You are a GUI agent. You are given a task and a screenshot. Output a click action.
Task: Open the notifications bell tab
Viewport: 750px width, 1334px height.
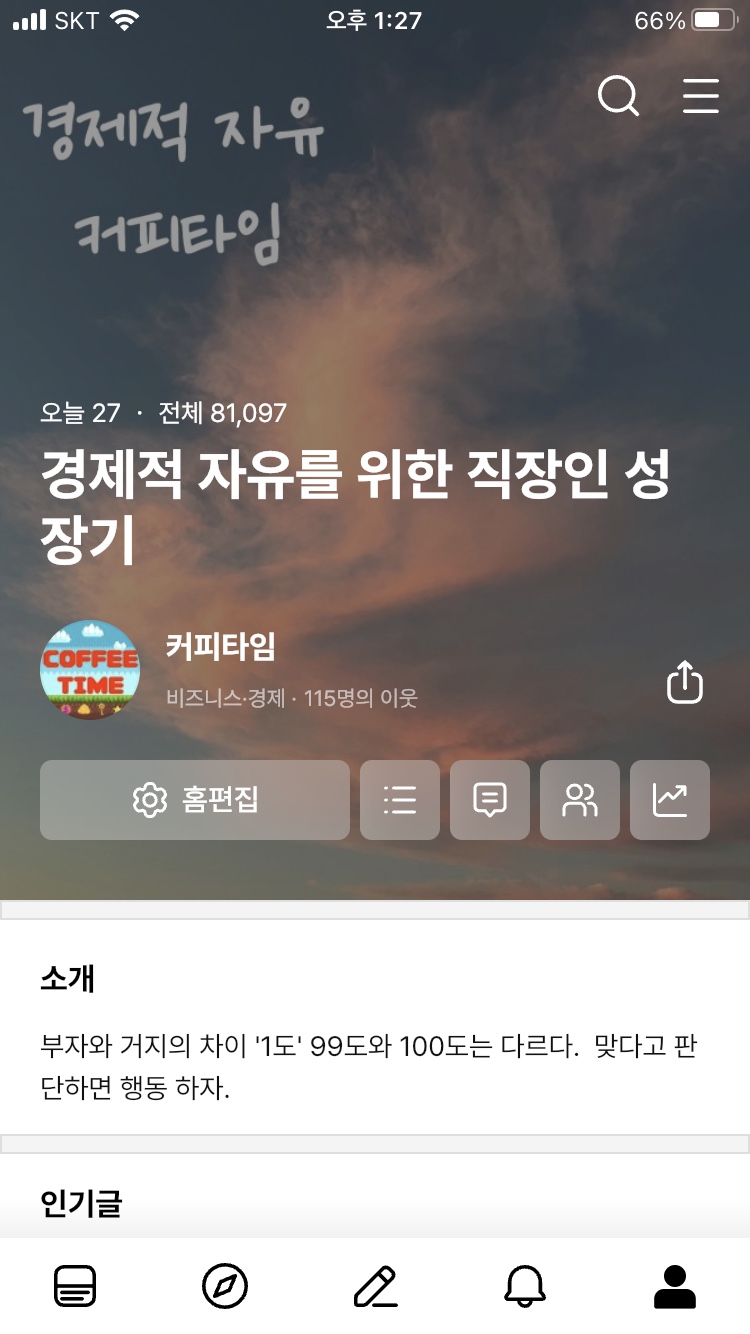point(525,1285)
